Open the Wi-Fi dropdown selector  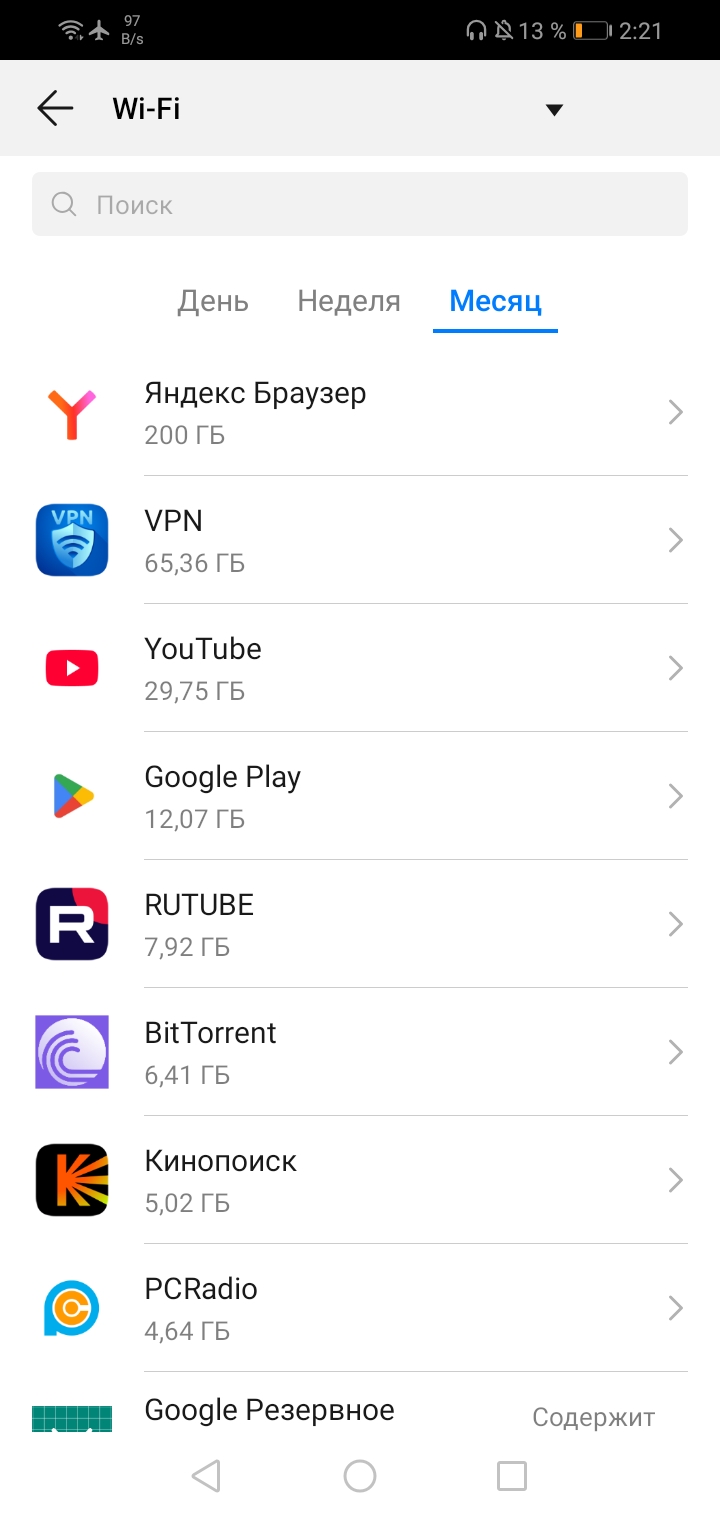coord(554,109)
